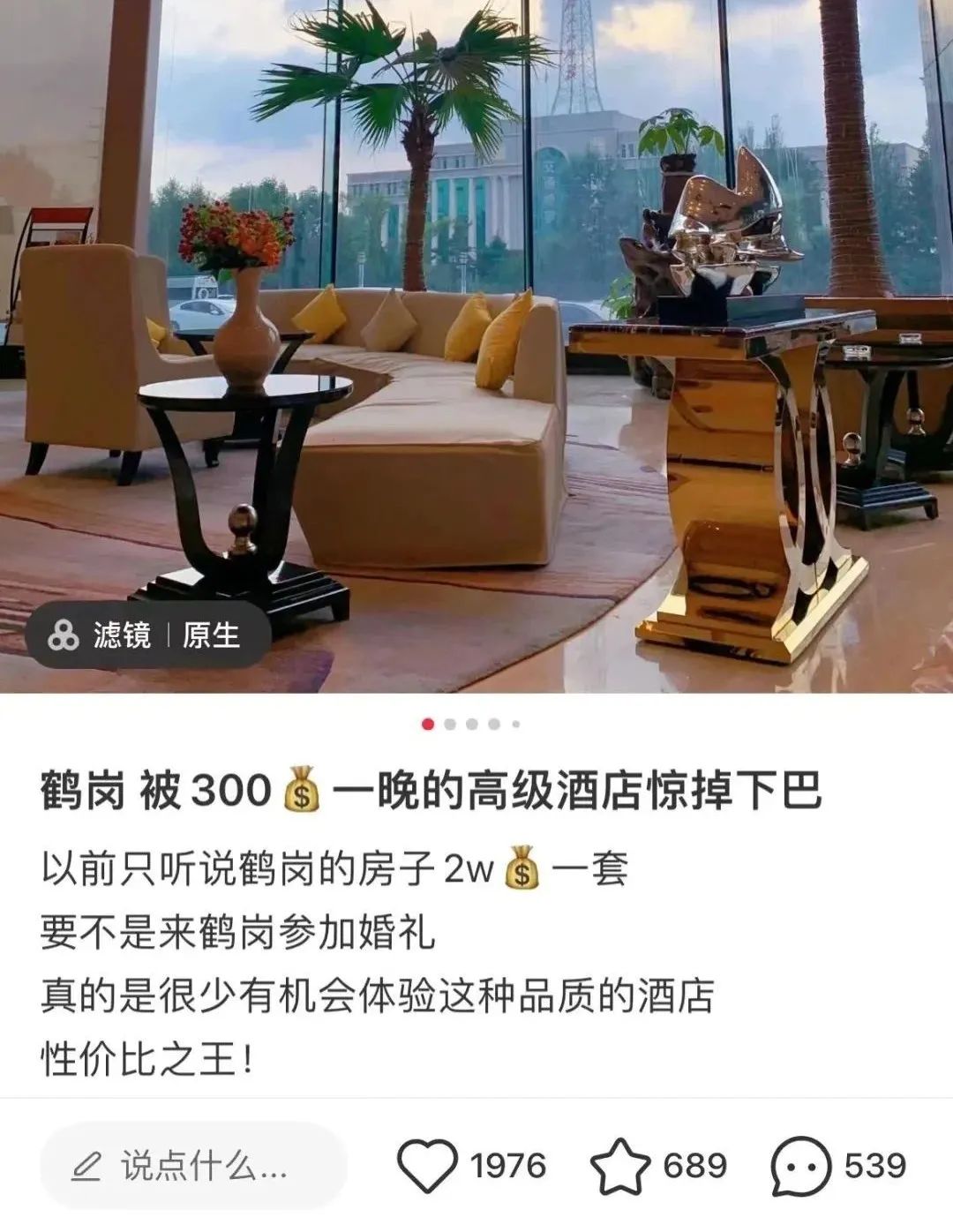Tap the 说点什么 comment input field
953x1232 pixels.
tap(194, 1167)
